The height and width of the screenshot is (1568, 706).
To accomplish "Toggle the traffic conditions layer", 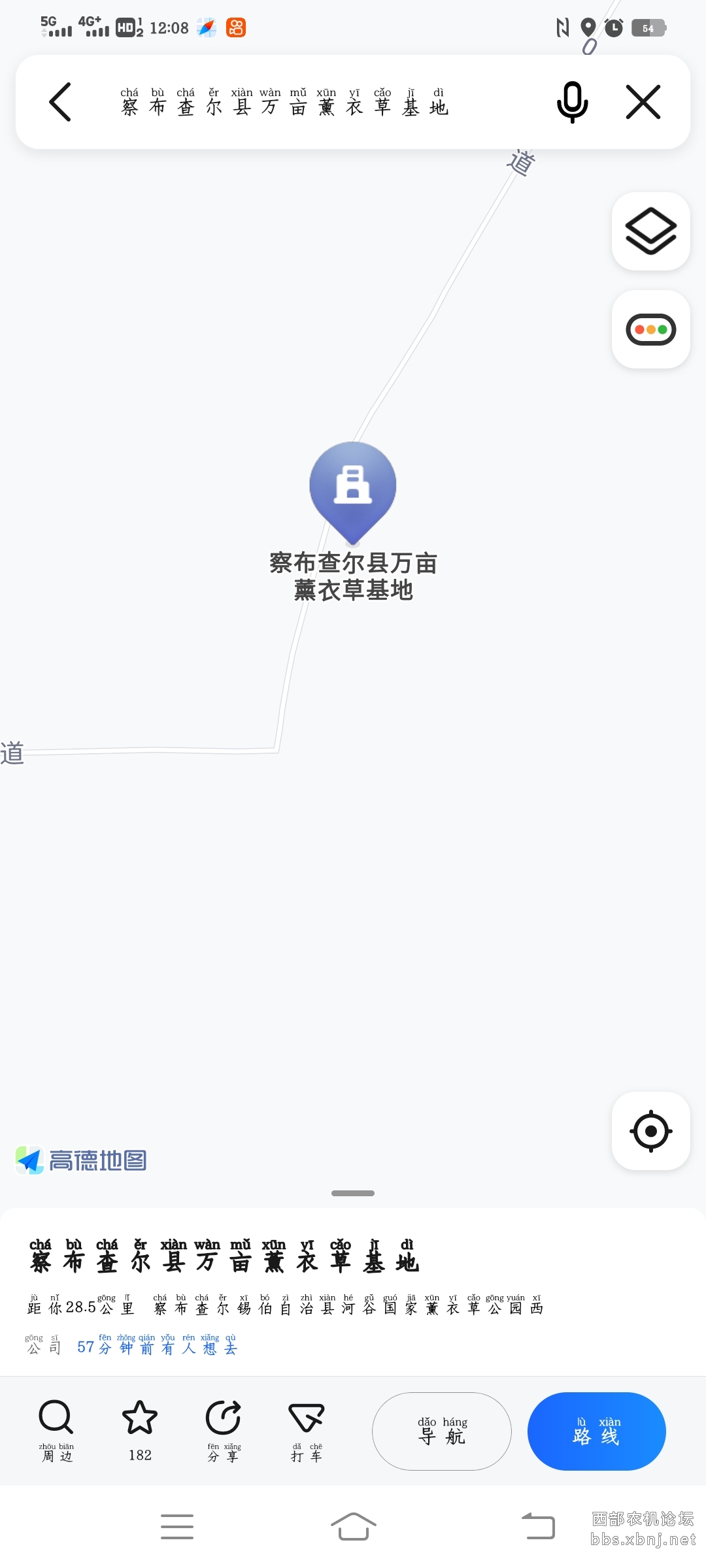I will tap(650, 329).
